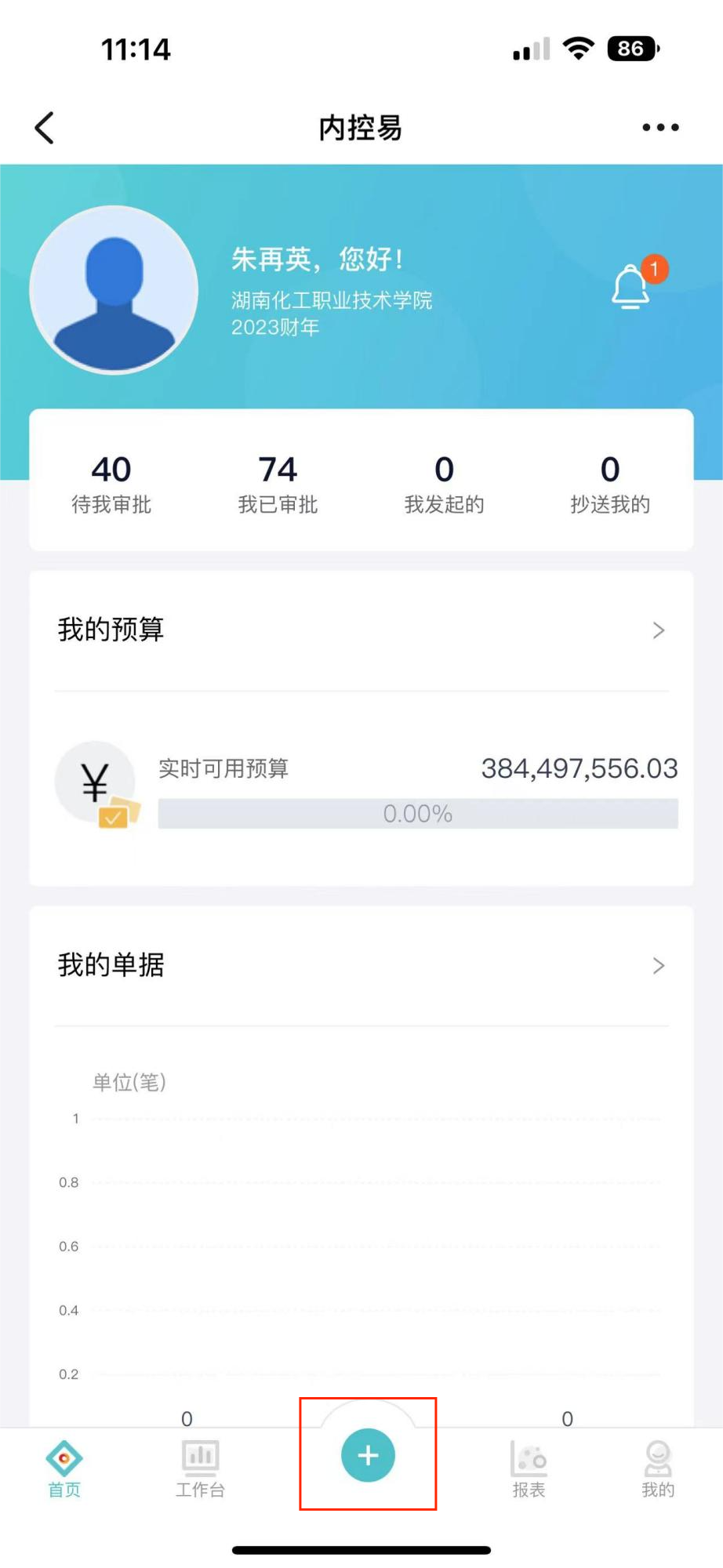View 待我审批 pending approvals
The height and width of the screenshot is (1568, 723).
(111, 485)
